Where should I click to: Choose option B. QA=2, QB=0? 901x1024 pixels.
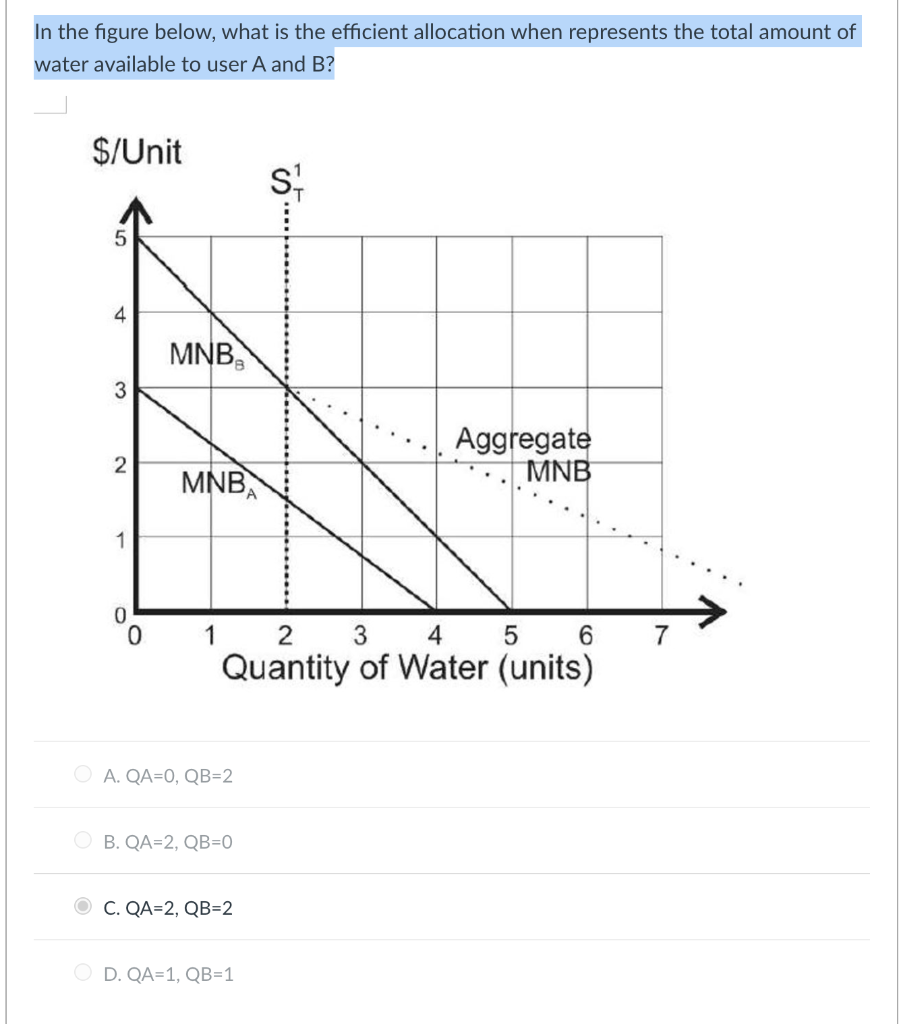pyautogui.click(x=82, y=841)
